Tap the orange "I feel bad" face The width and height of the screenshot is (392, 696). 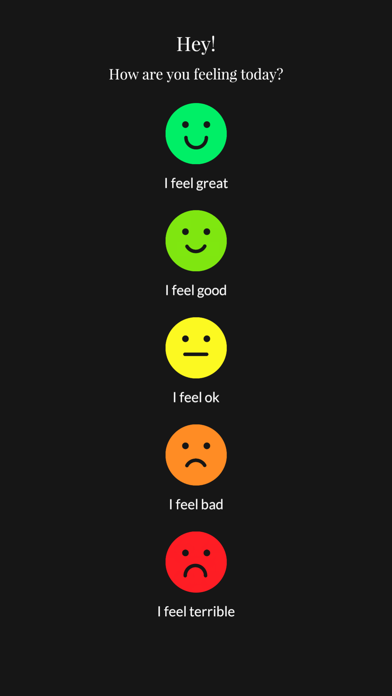(x=196, y=455)
